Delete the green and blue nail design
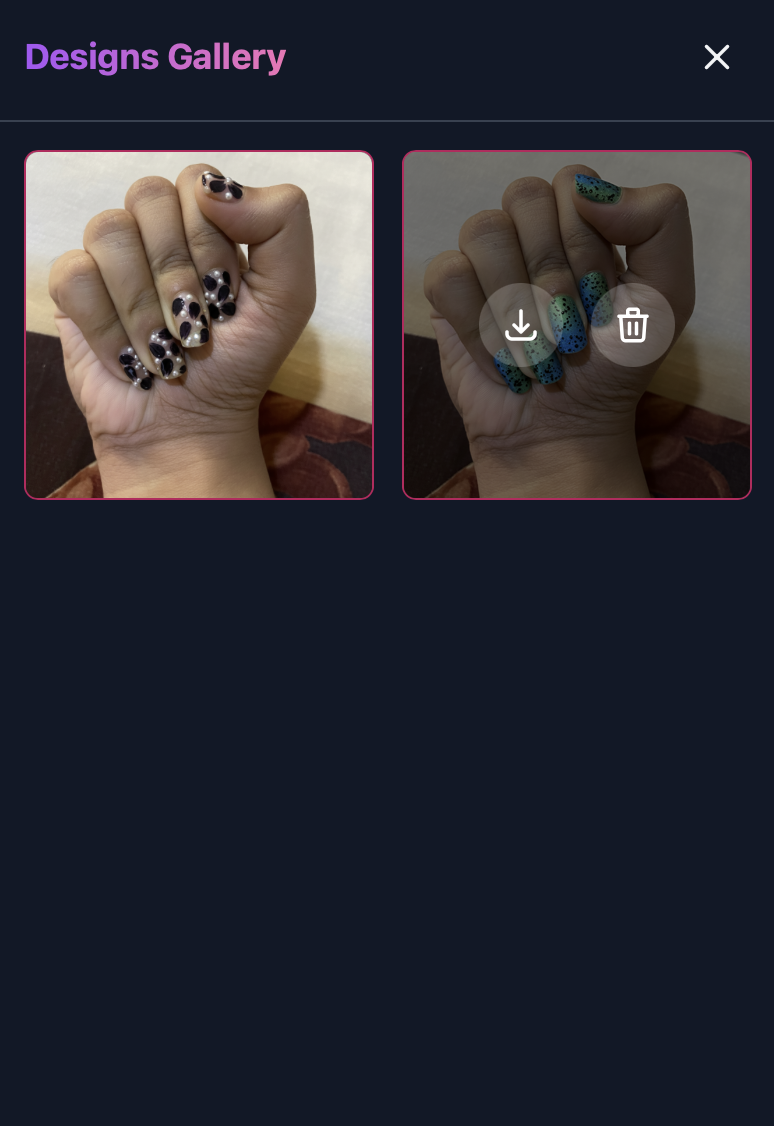The height and width of the screenshot is (1126, 774). pos(633,325)
